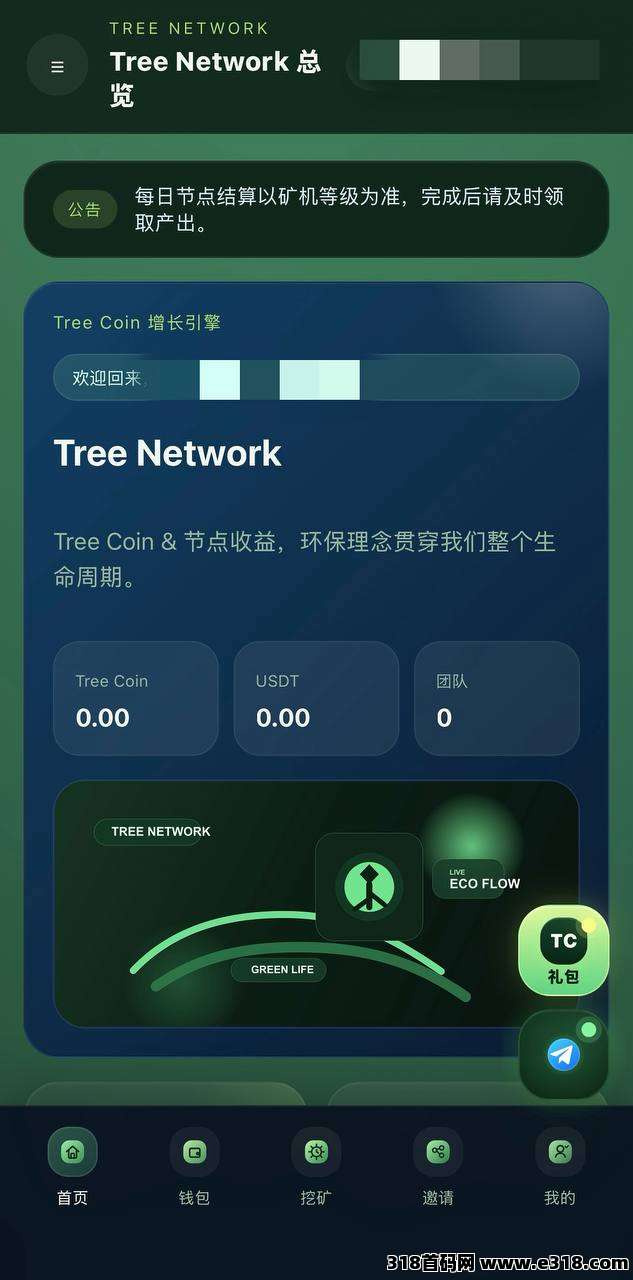Switch to the 我的 profile tab

560,1167
